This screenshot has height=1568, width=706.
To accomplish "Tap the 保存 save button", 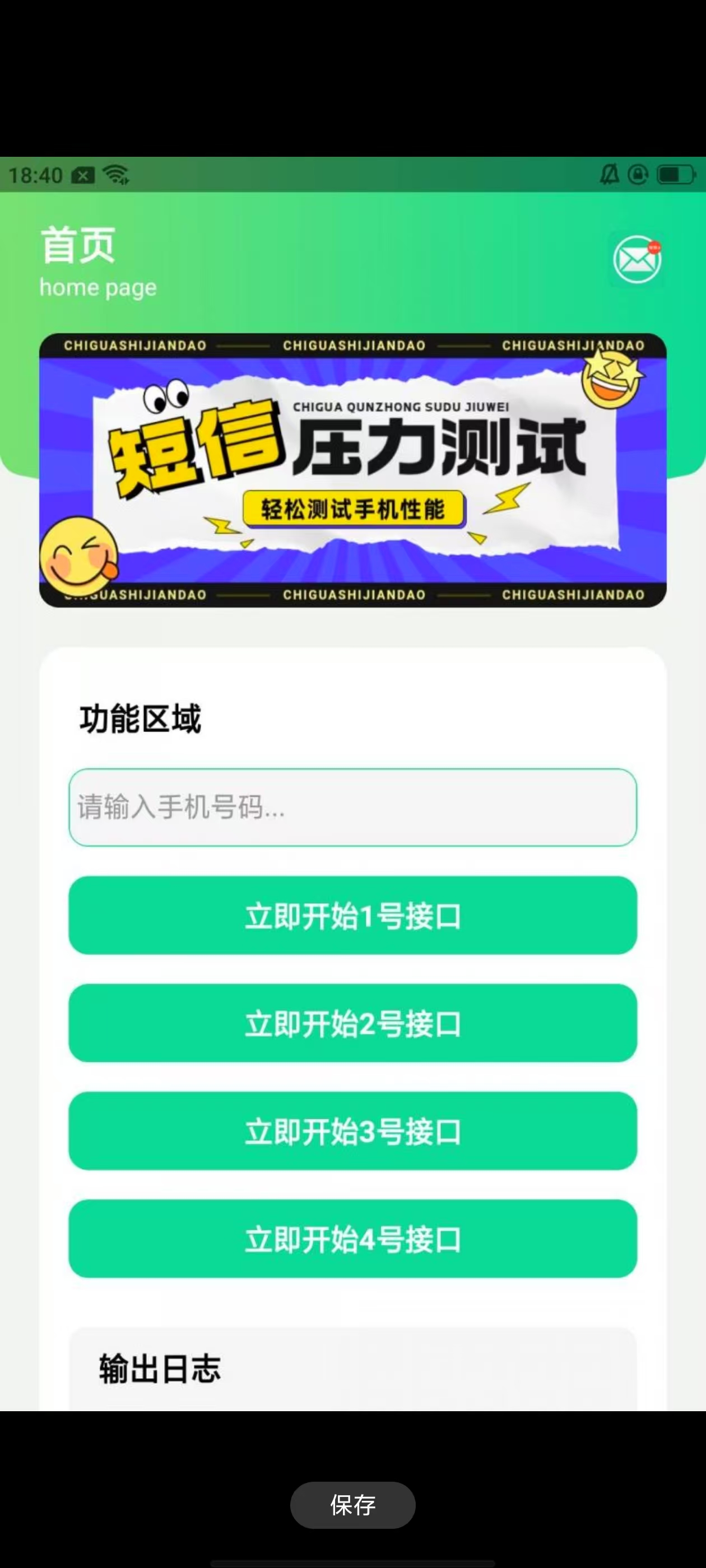I will 352,1505.
